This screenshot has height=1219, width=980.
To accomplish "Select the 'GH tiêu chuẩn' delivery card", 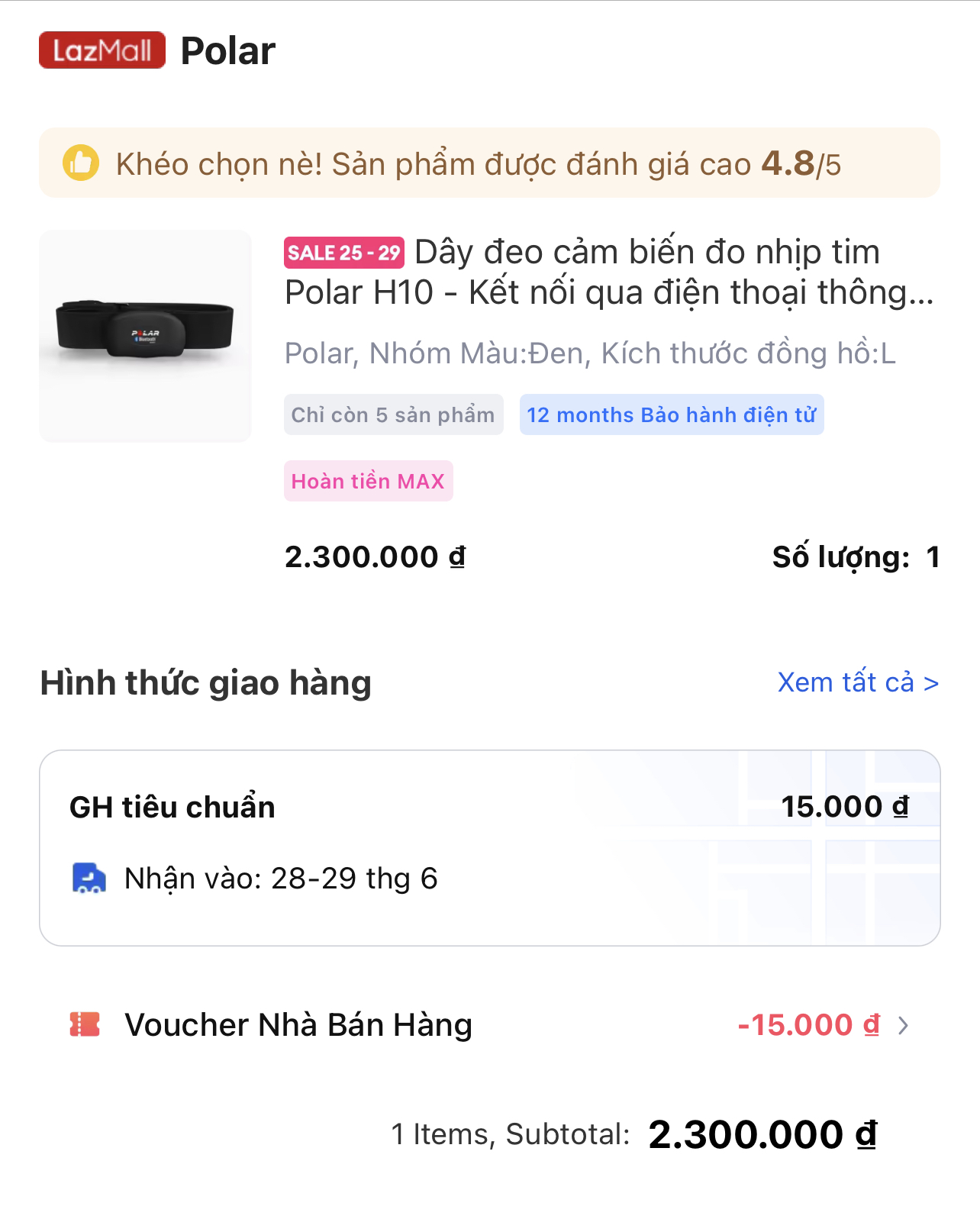I will coord(490,848).
